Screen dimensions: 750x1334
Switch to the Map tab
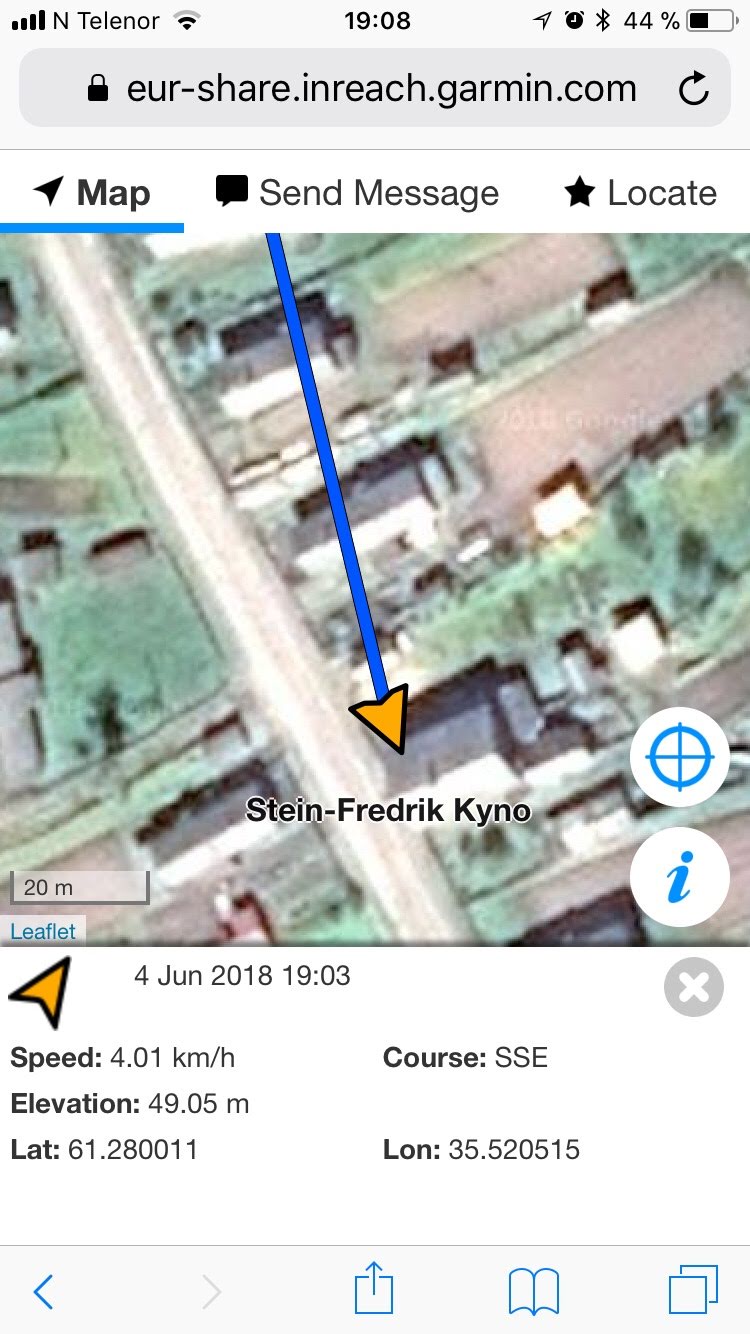pos(92,193)
